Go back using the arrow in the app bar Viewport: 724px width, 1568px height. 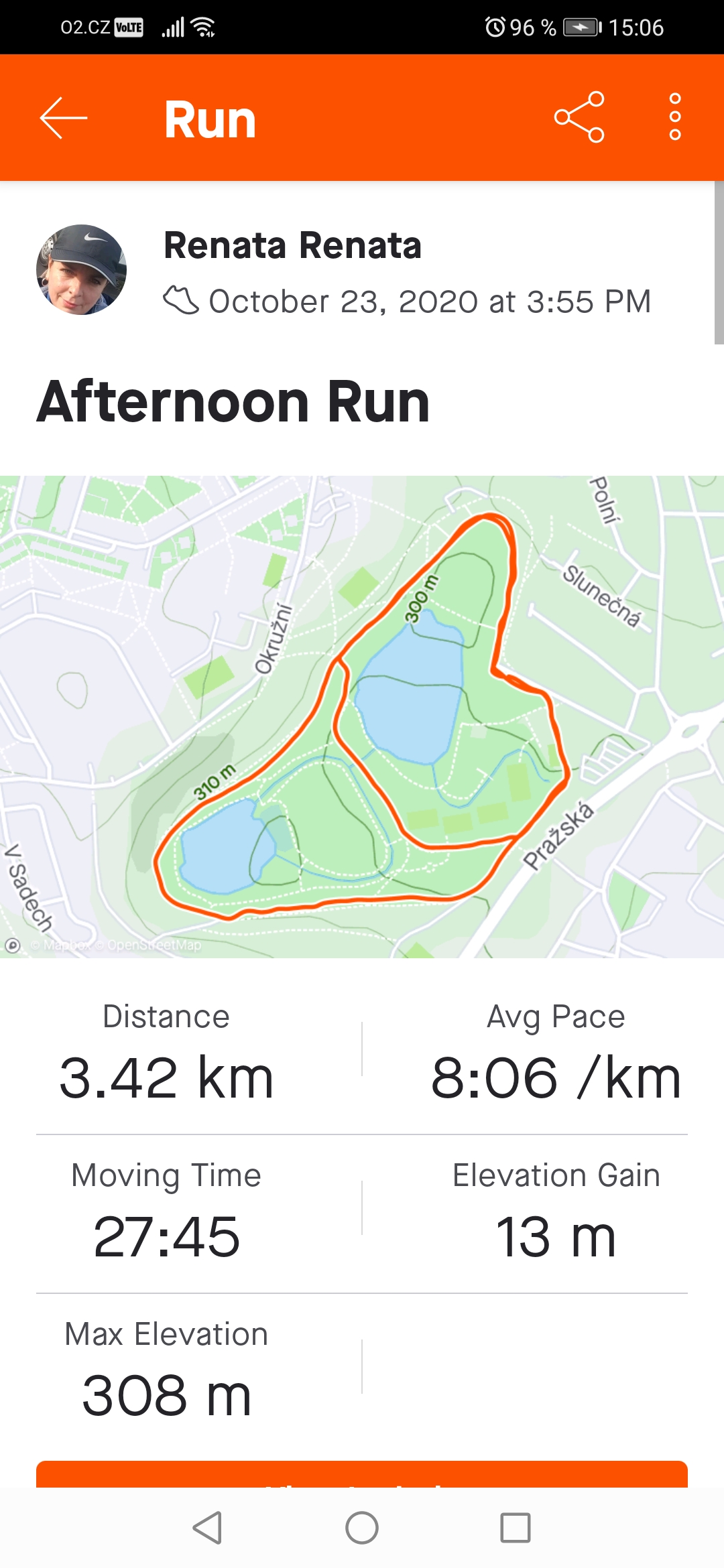pyautogui.click(x=64, y=118)
